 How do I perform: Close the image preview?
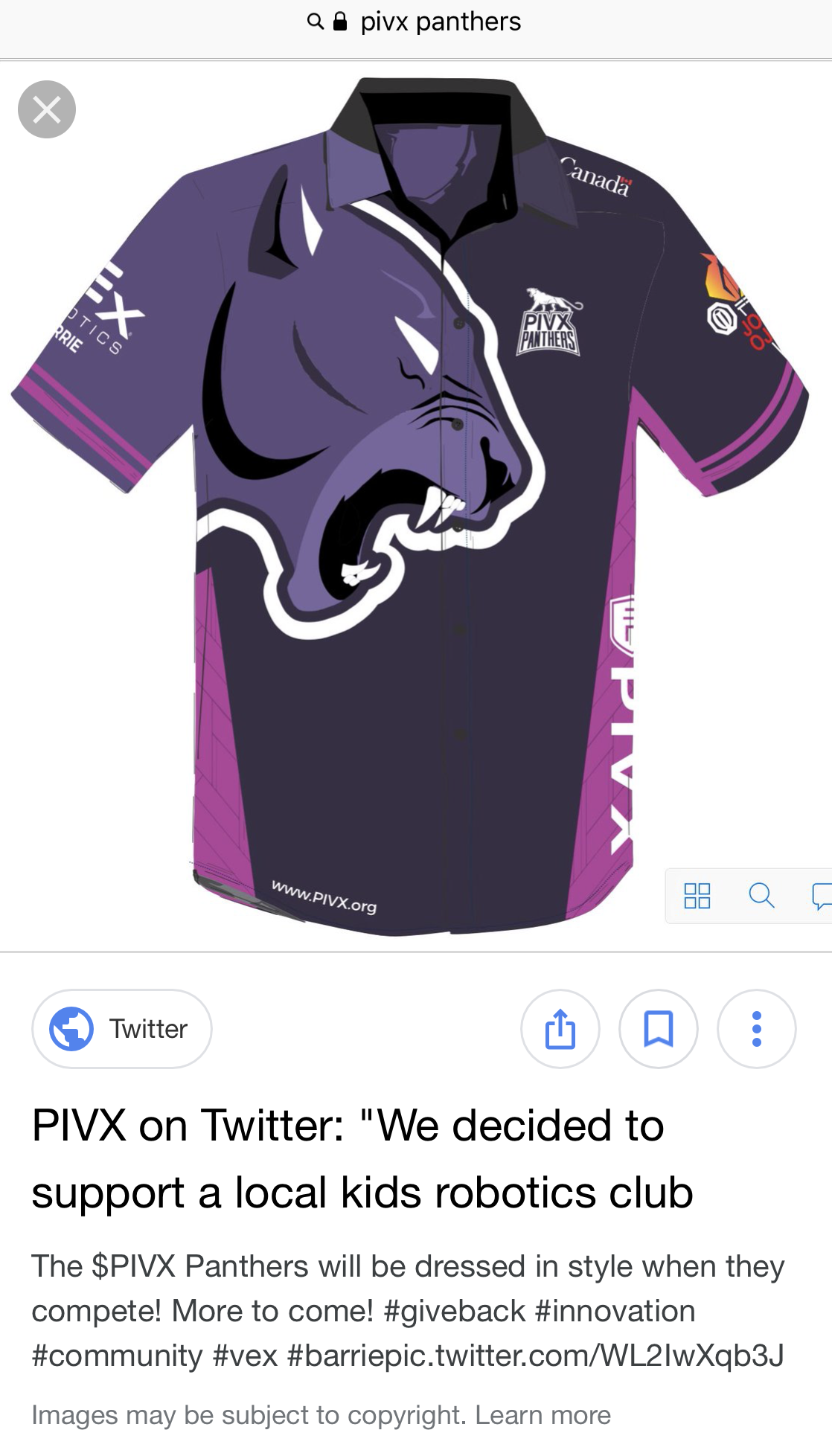(x=47, y=109)
